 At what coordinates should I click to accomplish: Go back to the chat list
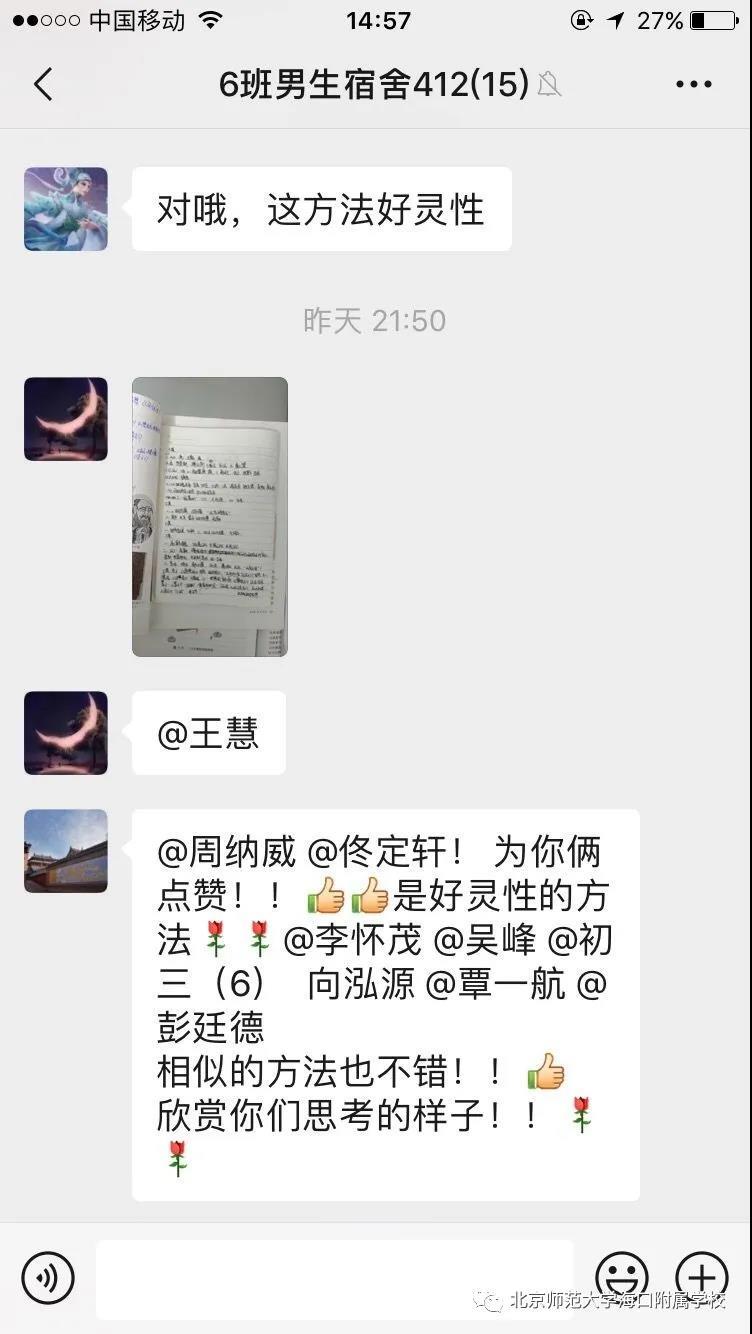click(43, 85)
